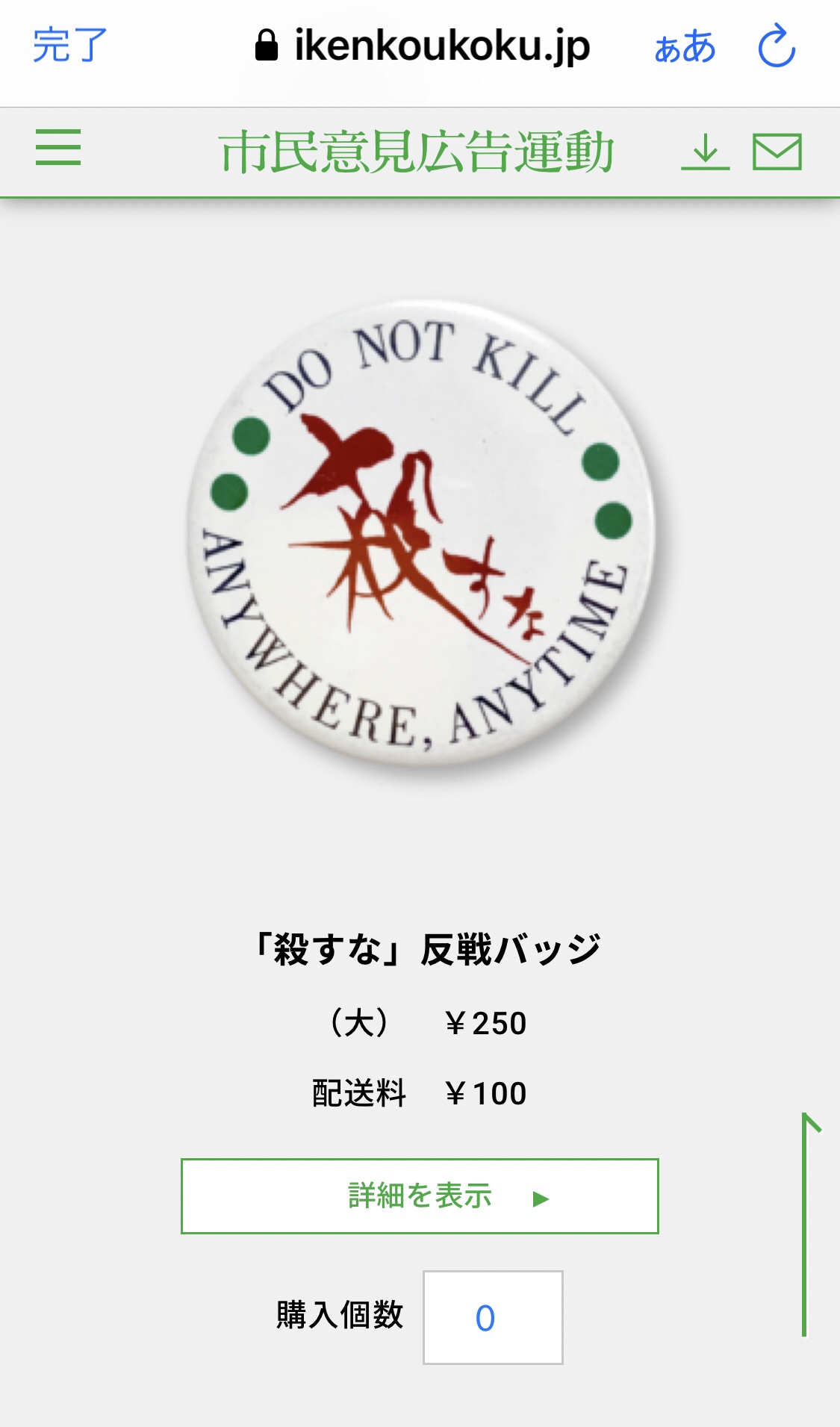Jump back to the page top arrow
Screen dimensions: 840x1427
click(x=808, y=1225)
